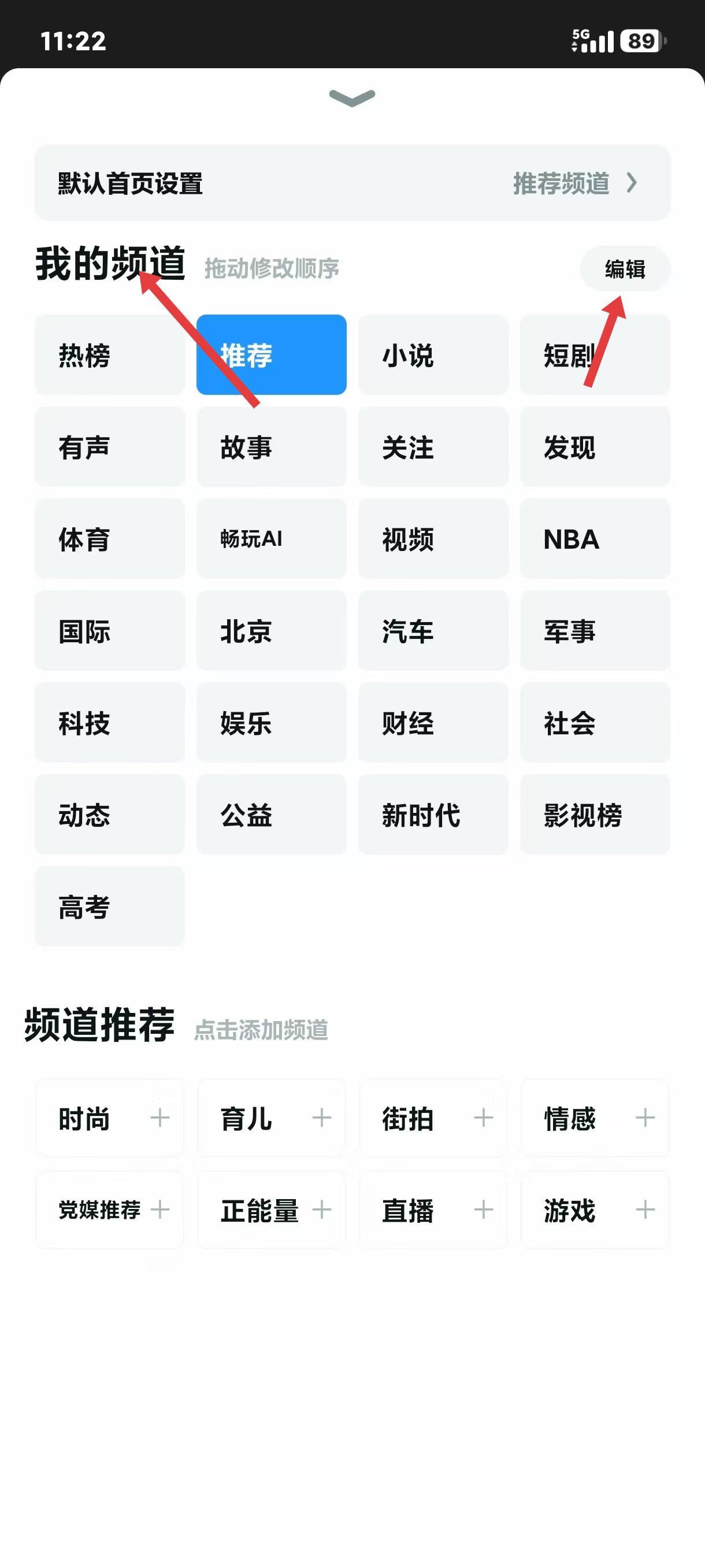Open the 影视榜 channel
Viewport: 705px width, 1568px height.
pyautogui.click(x=595, y=815)
